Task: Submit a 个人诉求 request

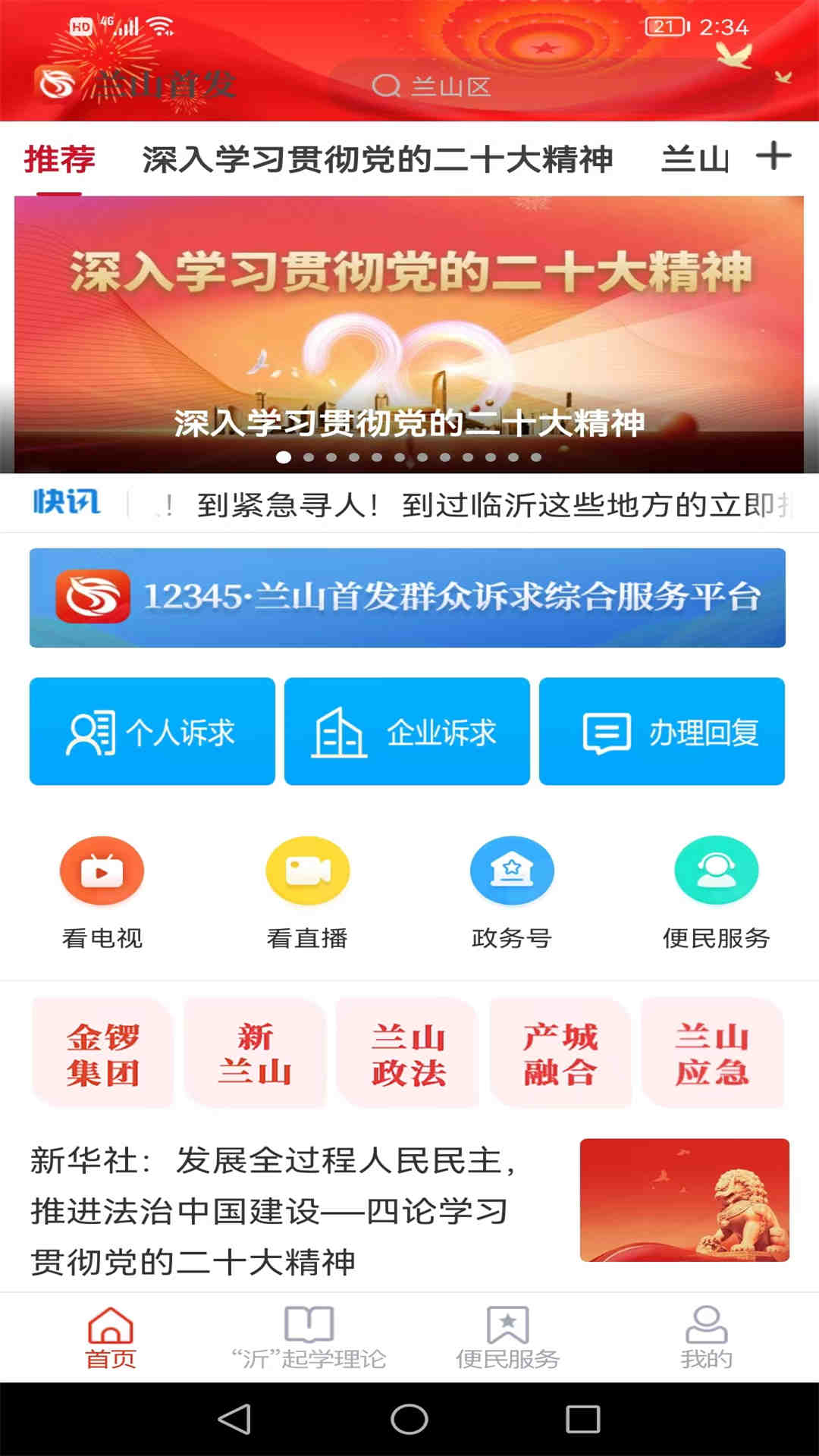Action: [x=152, y=731]
